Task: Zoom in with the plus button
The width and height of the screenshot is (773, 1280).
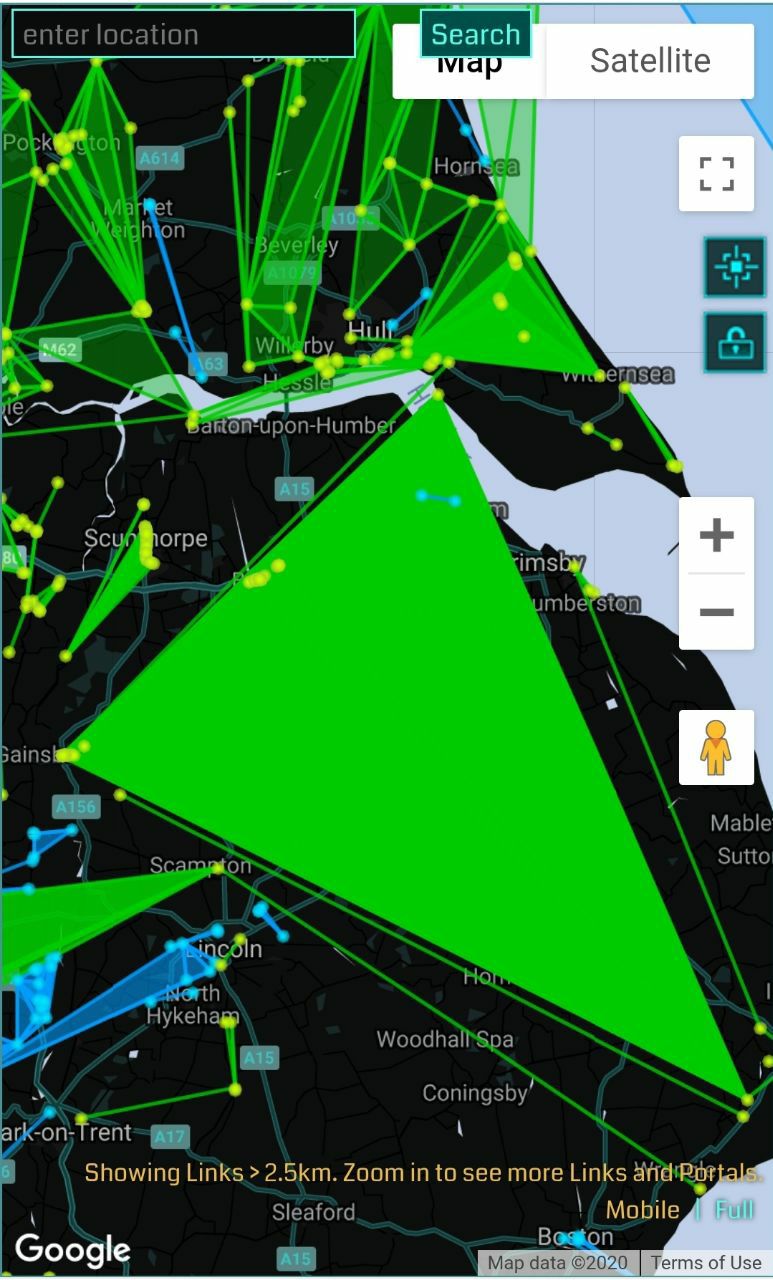Action: [x=716, y=536]
